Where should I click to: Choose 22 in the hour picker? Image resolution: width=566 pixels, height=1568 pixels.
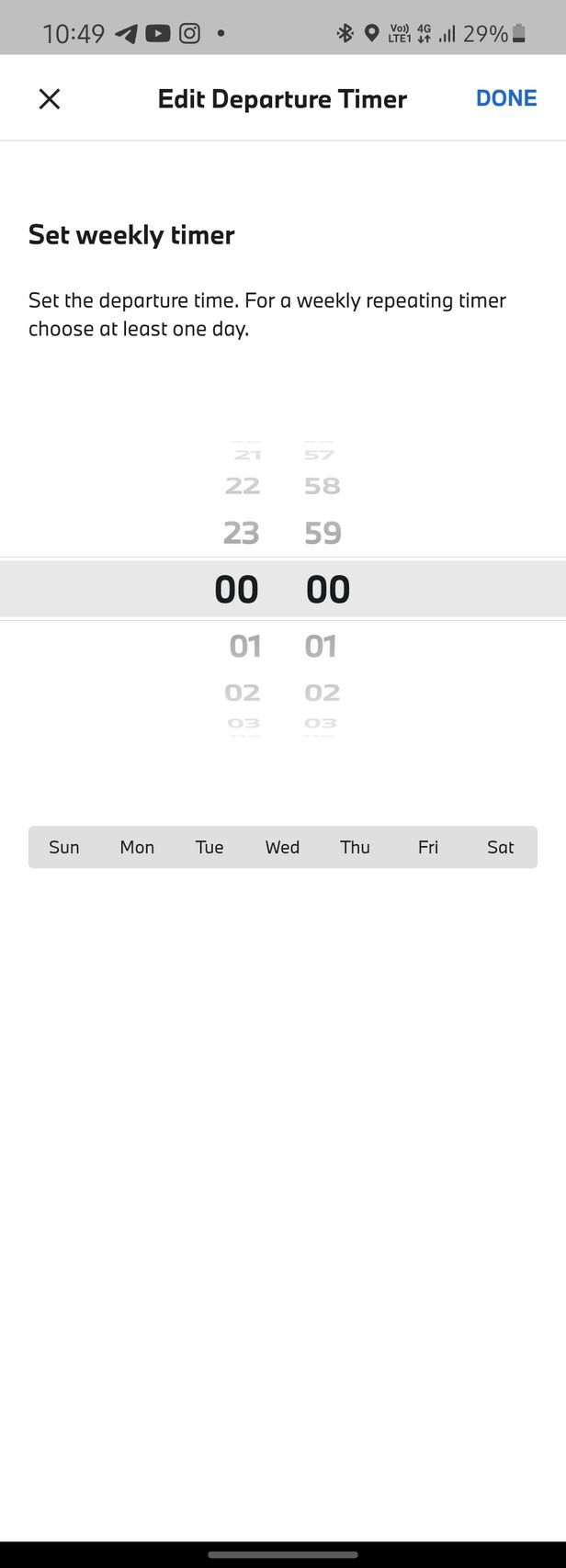tap(243, 486)
